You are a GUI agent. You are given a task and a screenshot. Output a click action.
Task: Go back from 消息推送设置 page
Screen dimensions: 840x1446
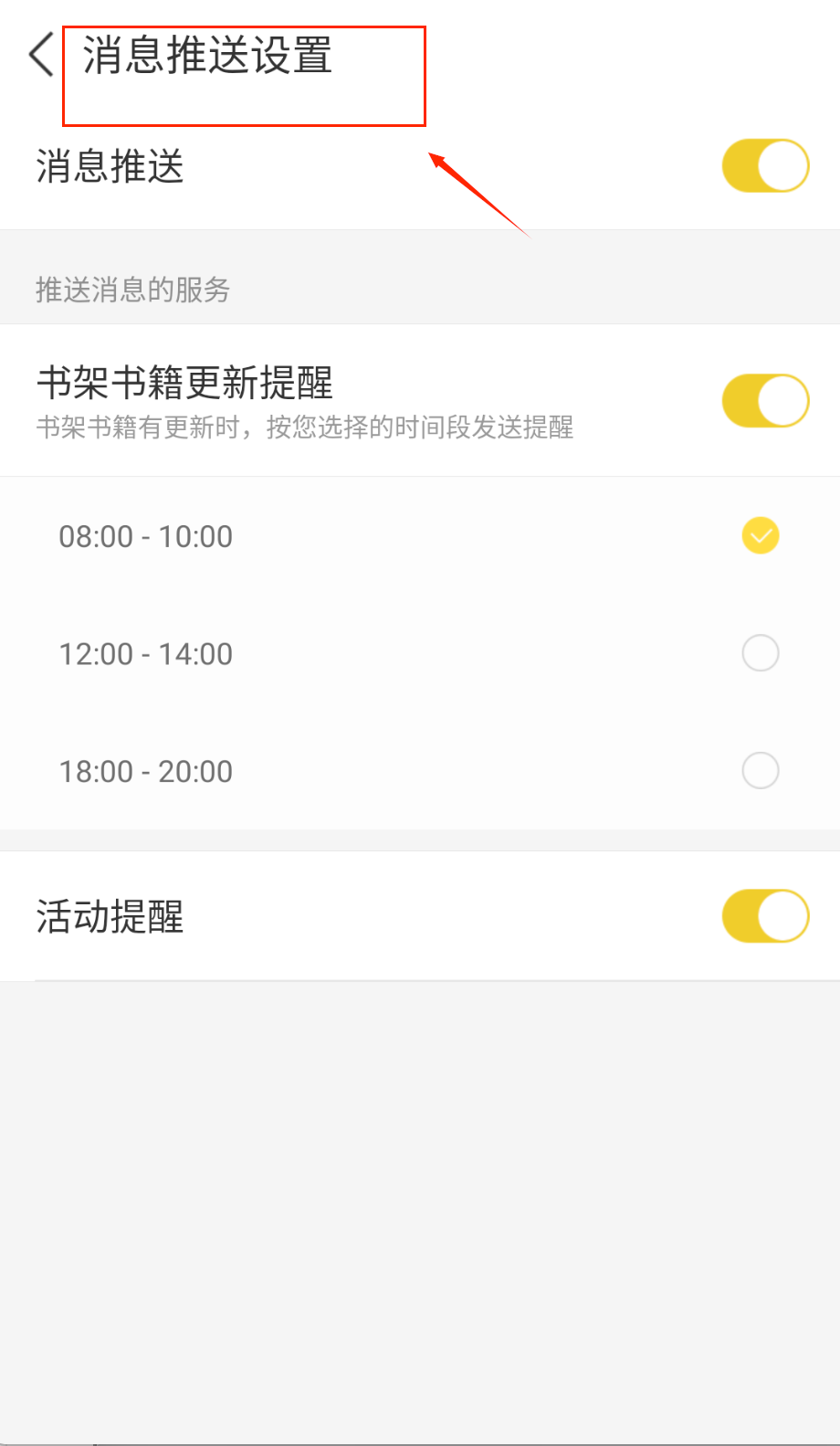tap(41, 55)
